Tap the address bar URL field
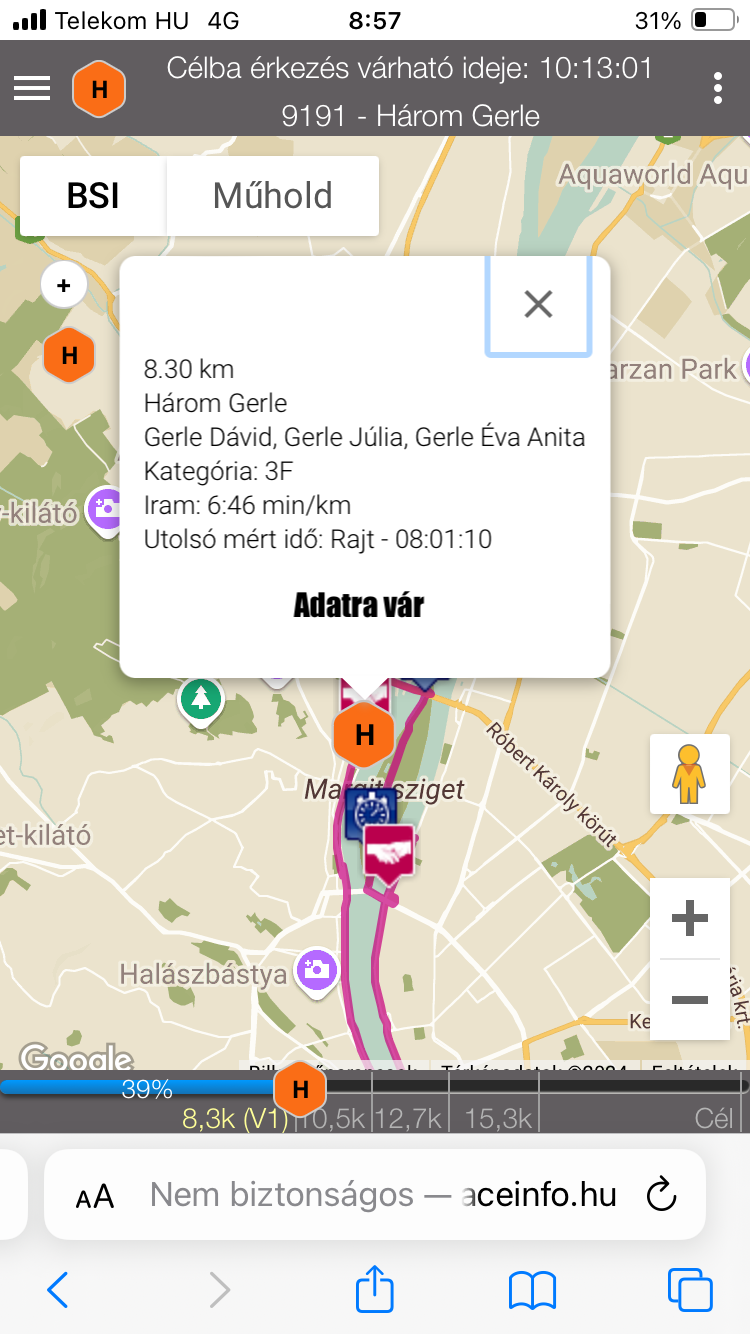The width and height of the screenshot is (750, 1334). [380, 1194]
